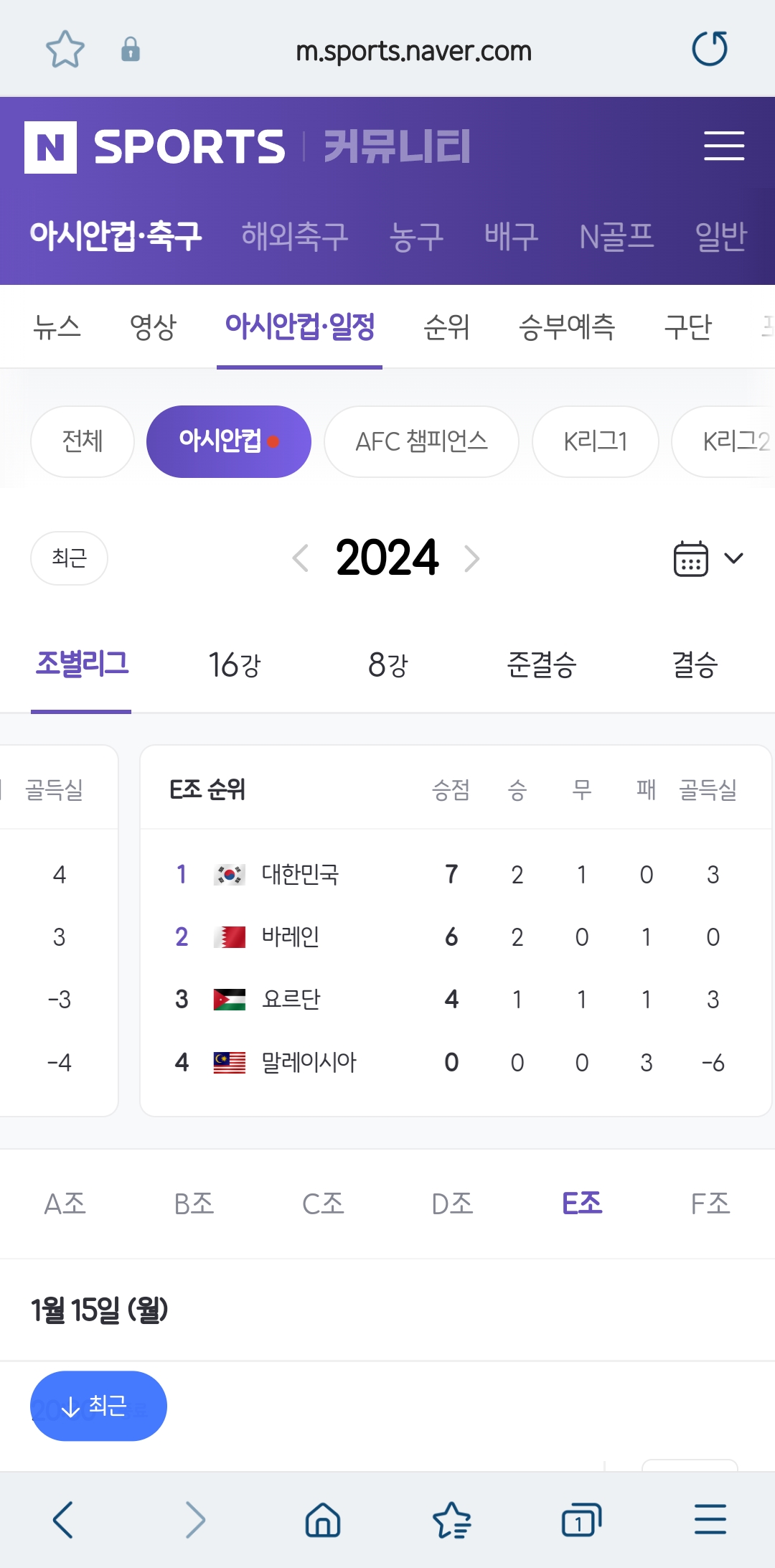
Task: Go back with the browser back arrow
Action: pos(63,1520)
